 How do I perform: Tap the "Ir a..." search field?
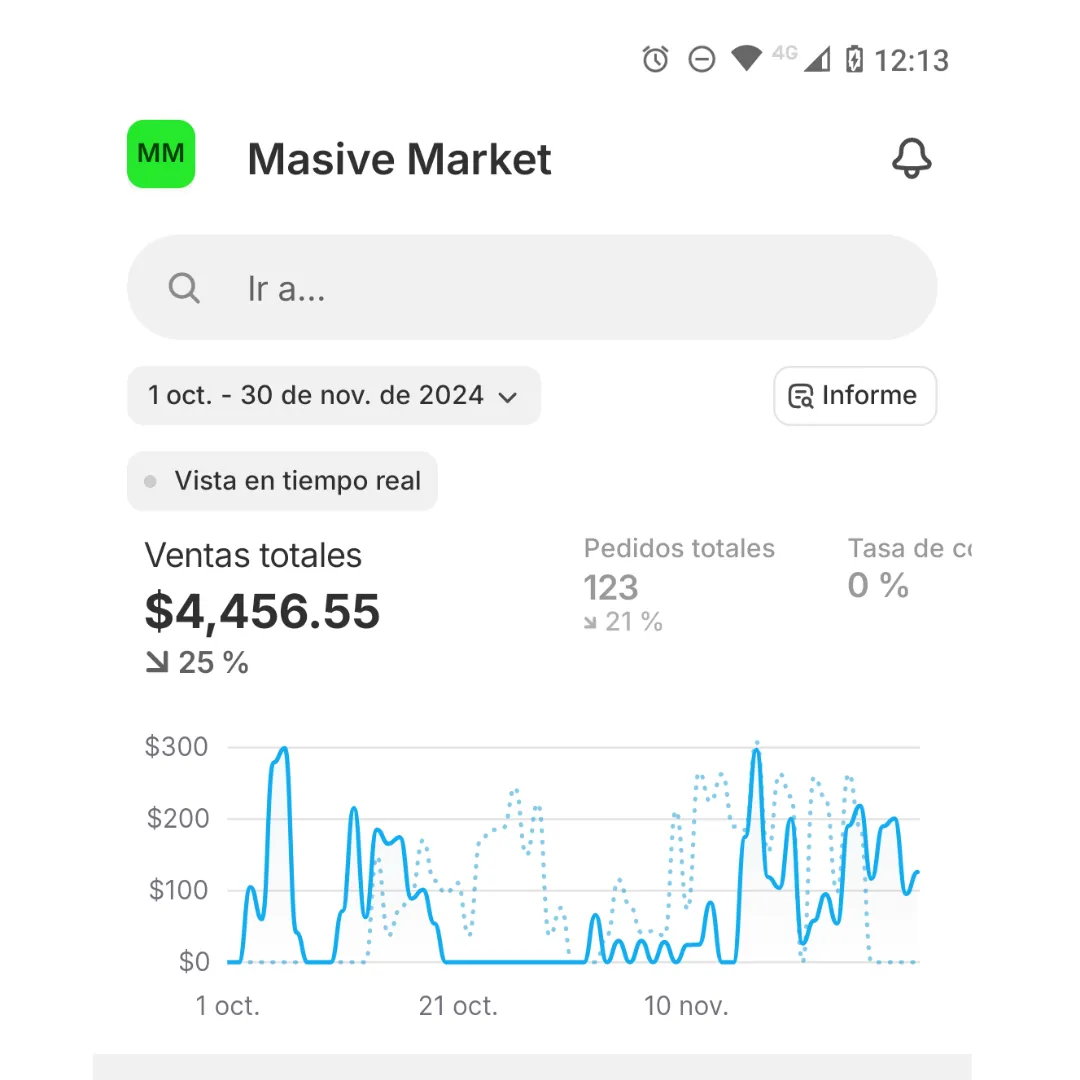click(x=531, y=289)
